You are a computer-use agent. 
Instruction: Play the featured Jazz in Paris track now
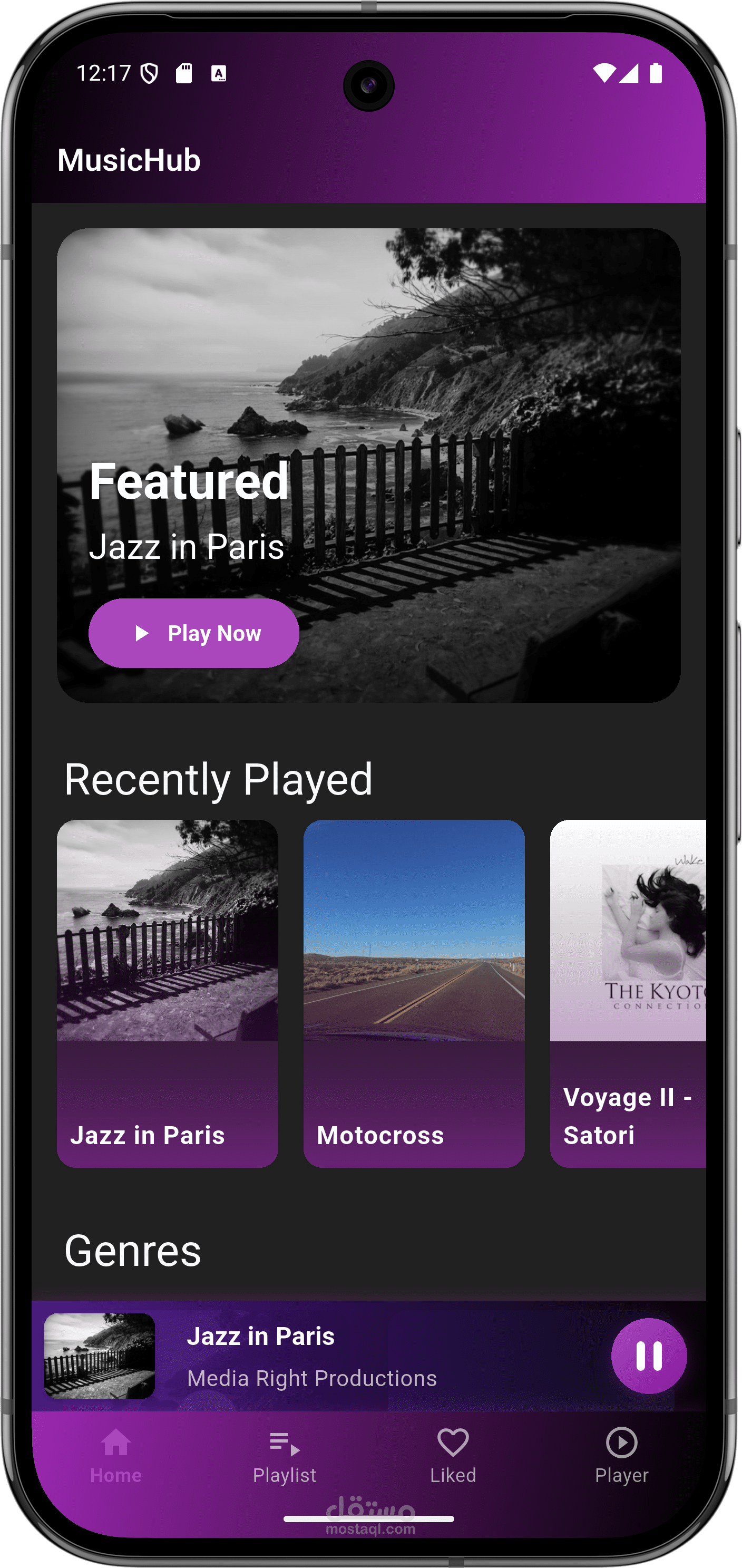tap(193, 633)
